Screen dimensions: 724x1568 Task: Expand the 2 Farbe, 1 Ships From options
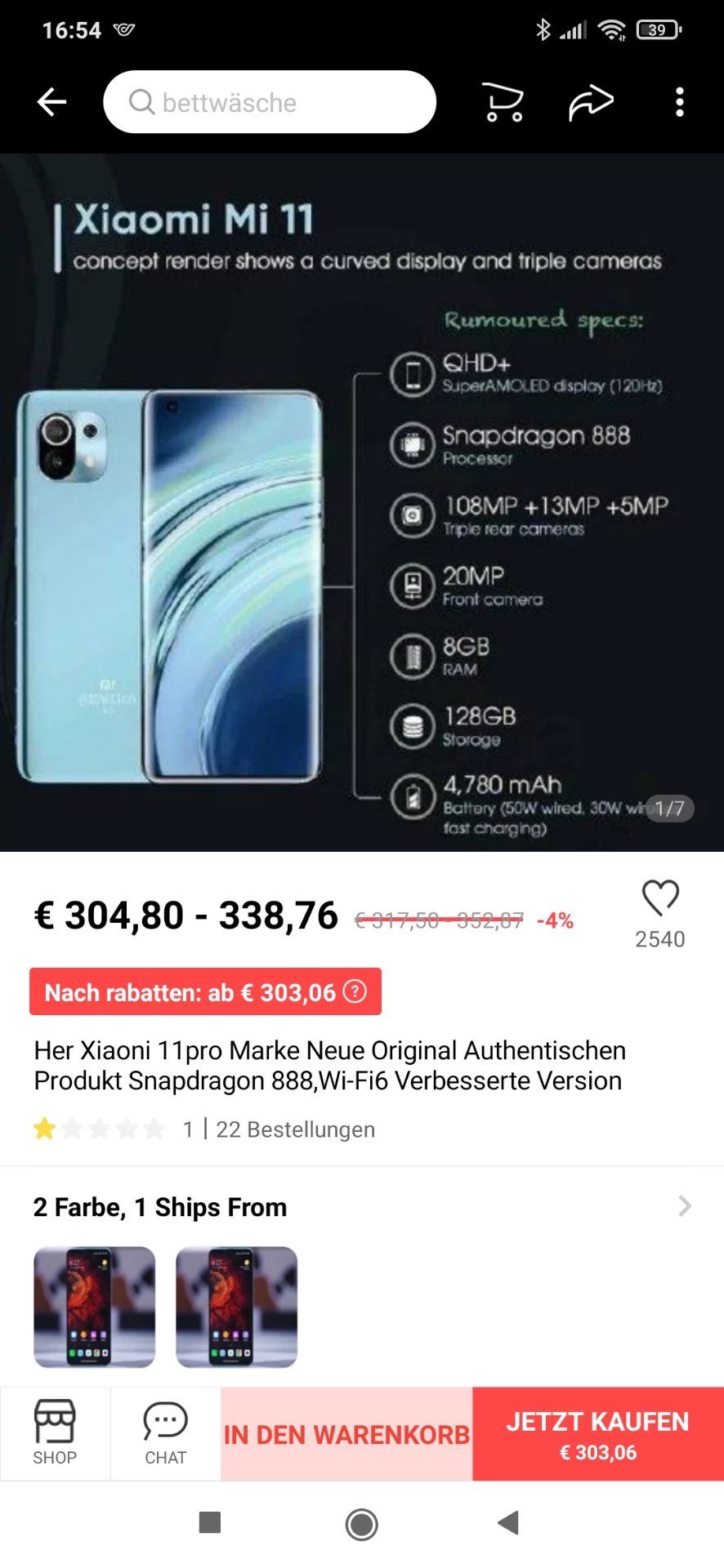[x=362, y=1207]
